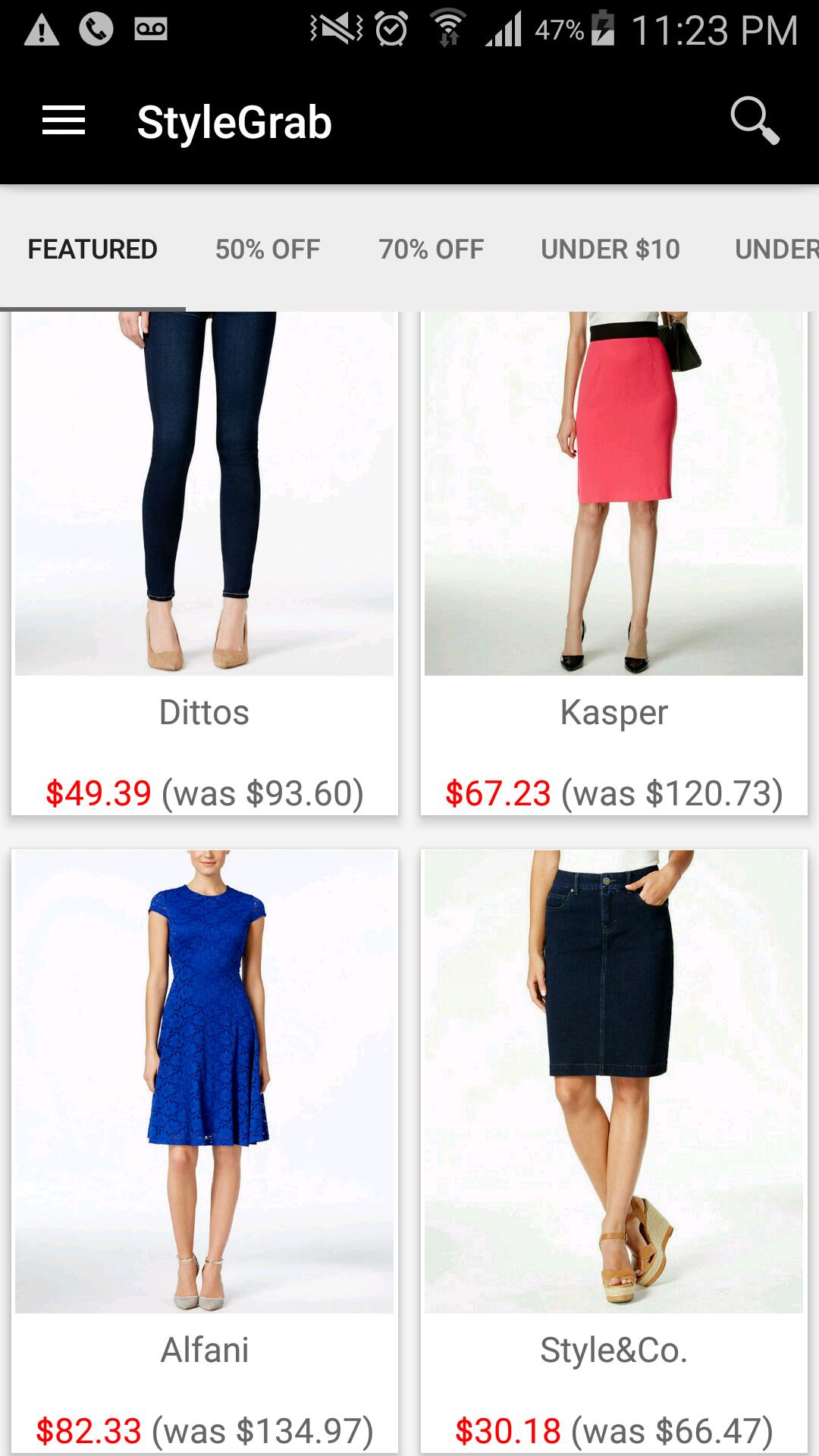
Task: Open the 70% OFF category
Action: tap(430, 249)
